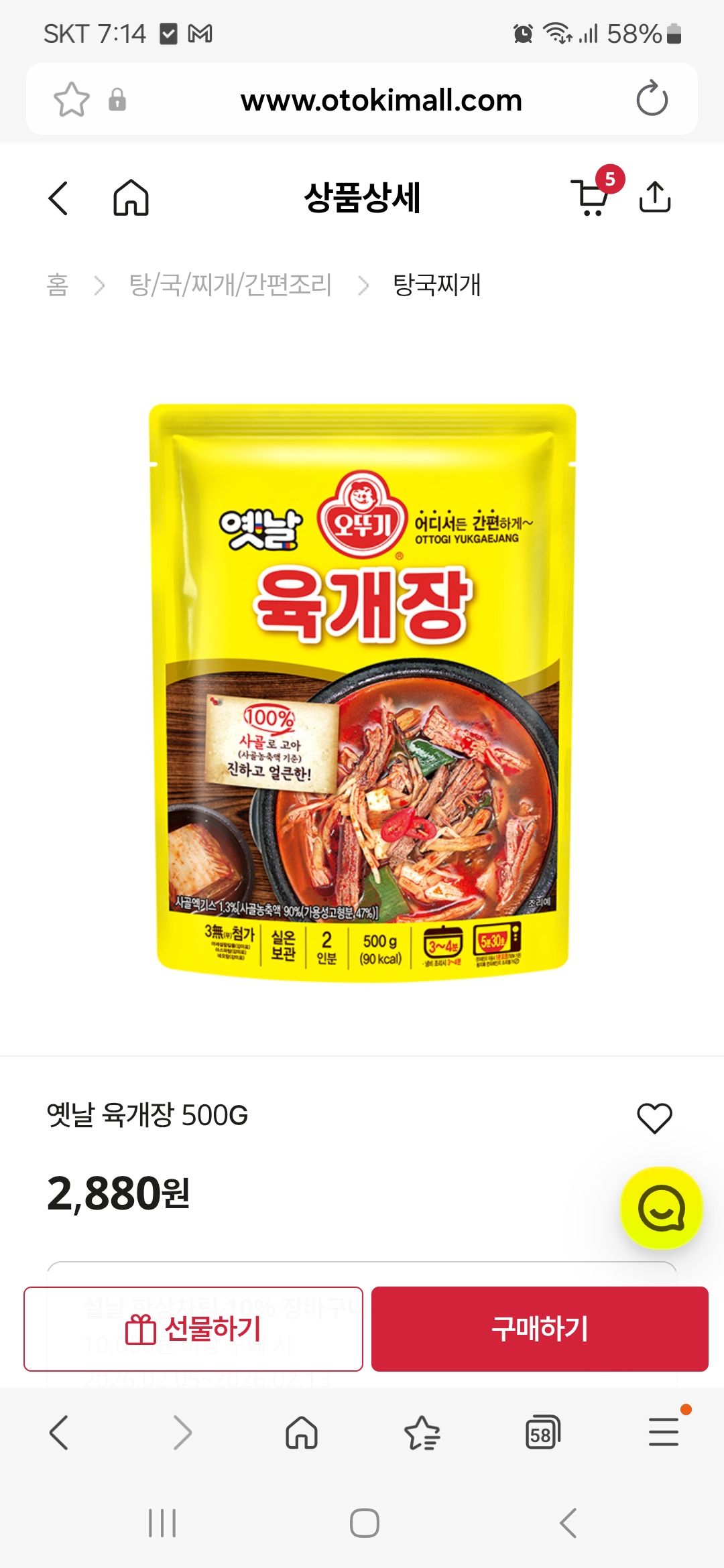Open recent apps from the navigation bar

(162, 1523)
